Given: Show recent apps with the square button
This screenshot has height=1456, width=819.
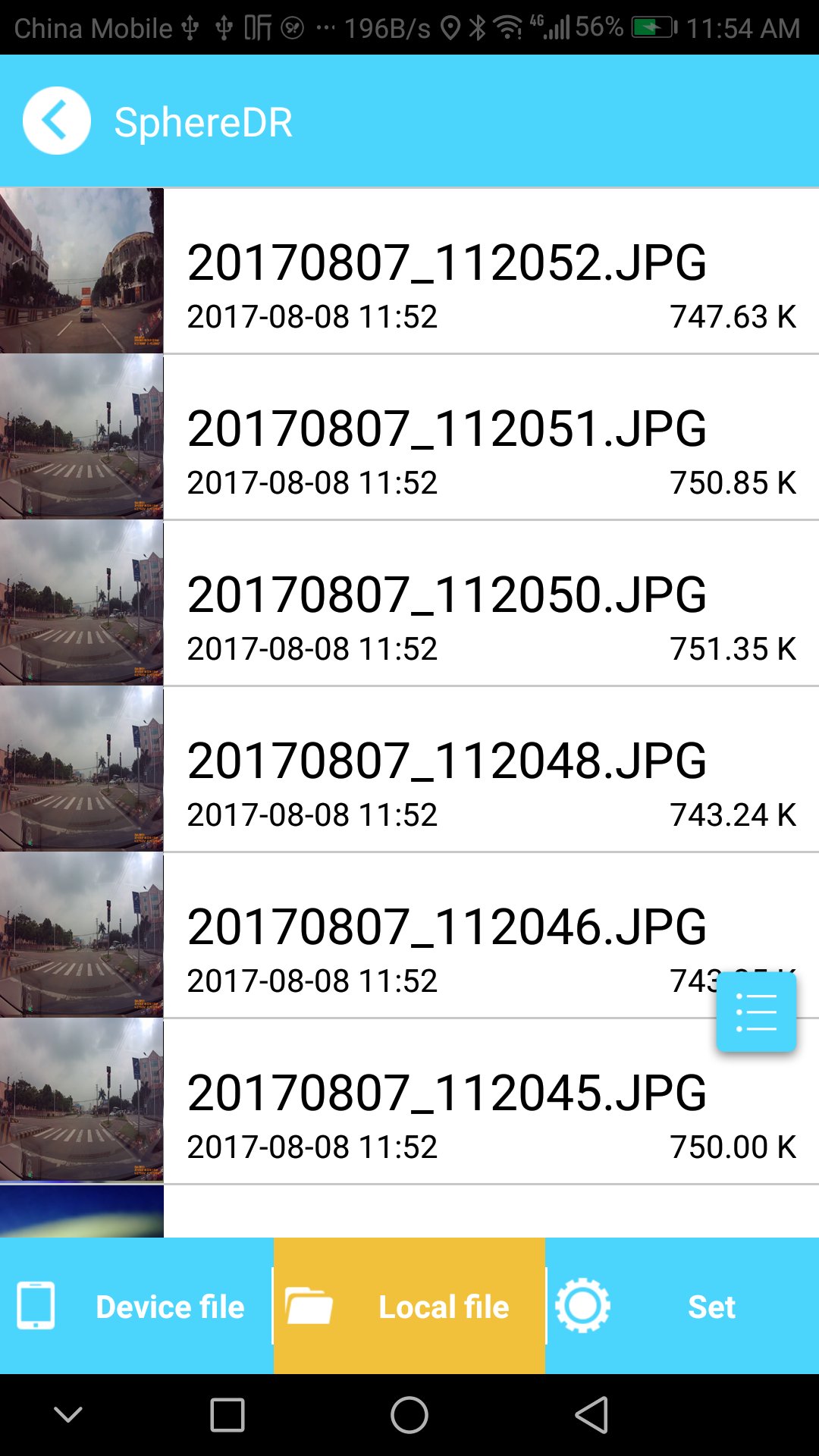Looking at the screenshot, I should tap(227, 1415).
